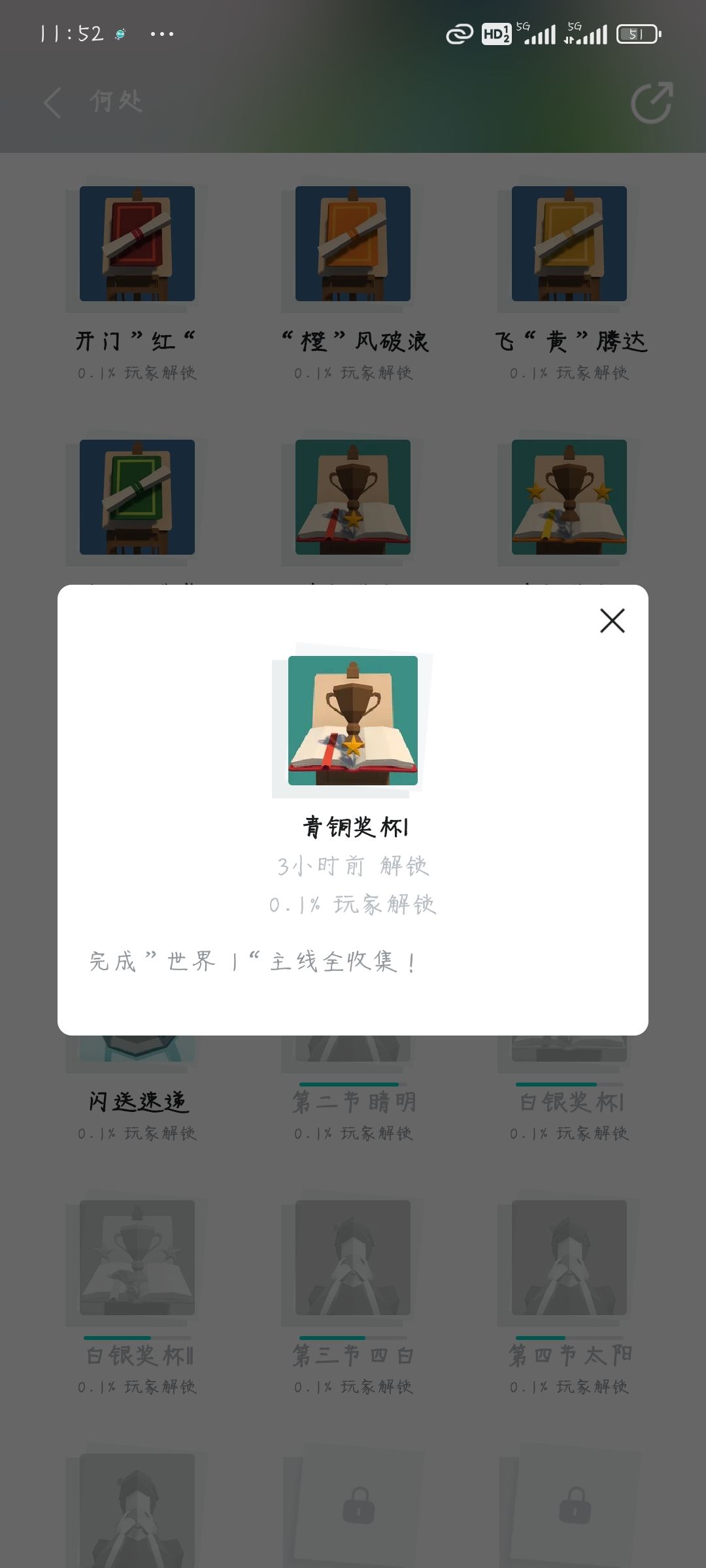This screenshot has height=1568, width=706.
Task: Tap the 0.1% 玩家解锁 text under 青铜奖杯I
Action: (x=353, y=905)
